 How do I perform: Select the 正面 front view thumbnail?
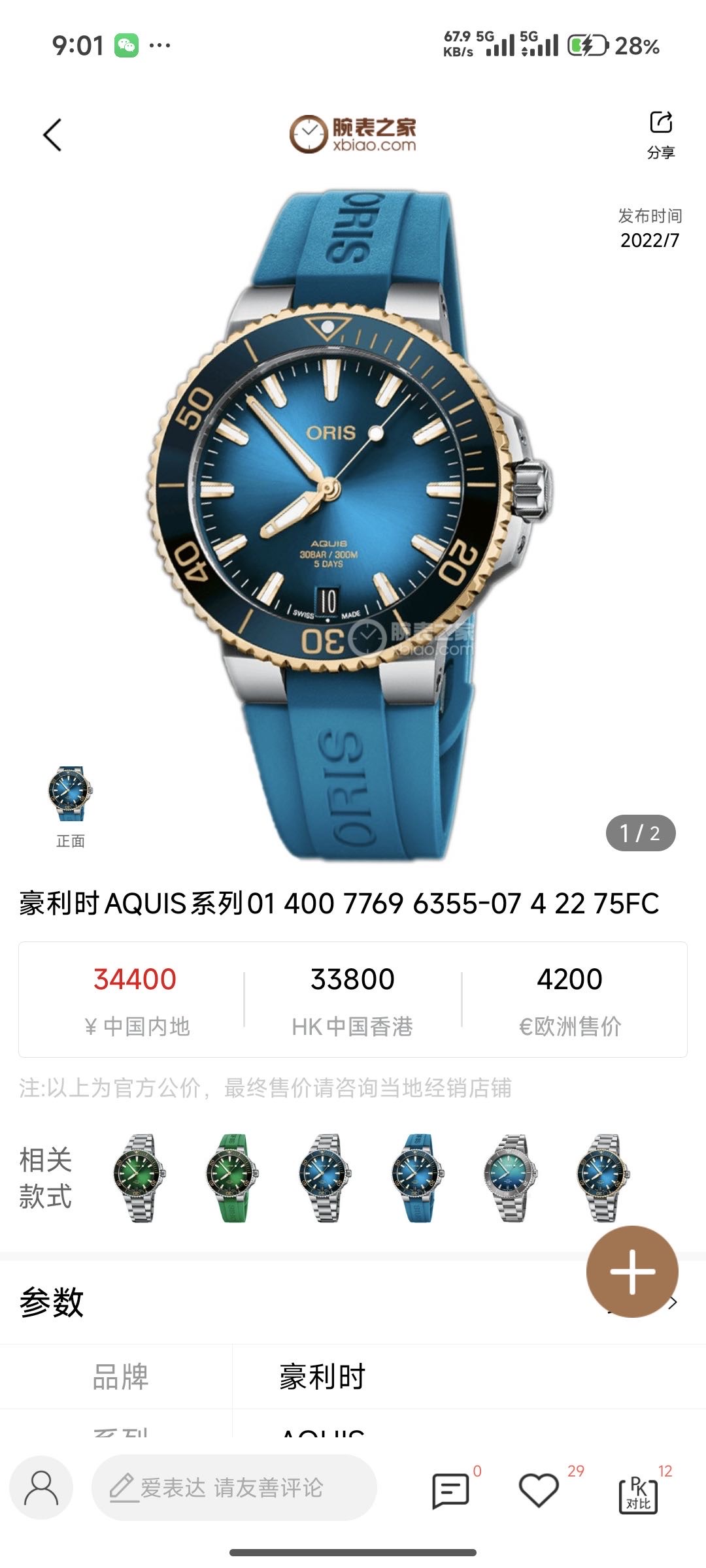pyautogui.click(x=70, y=794)
